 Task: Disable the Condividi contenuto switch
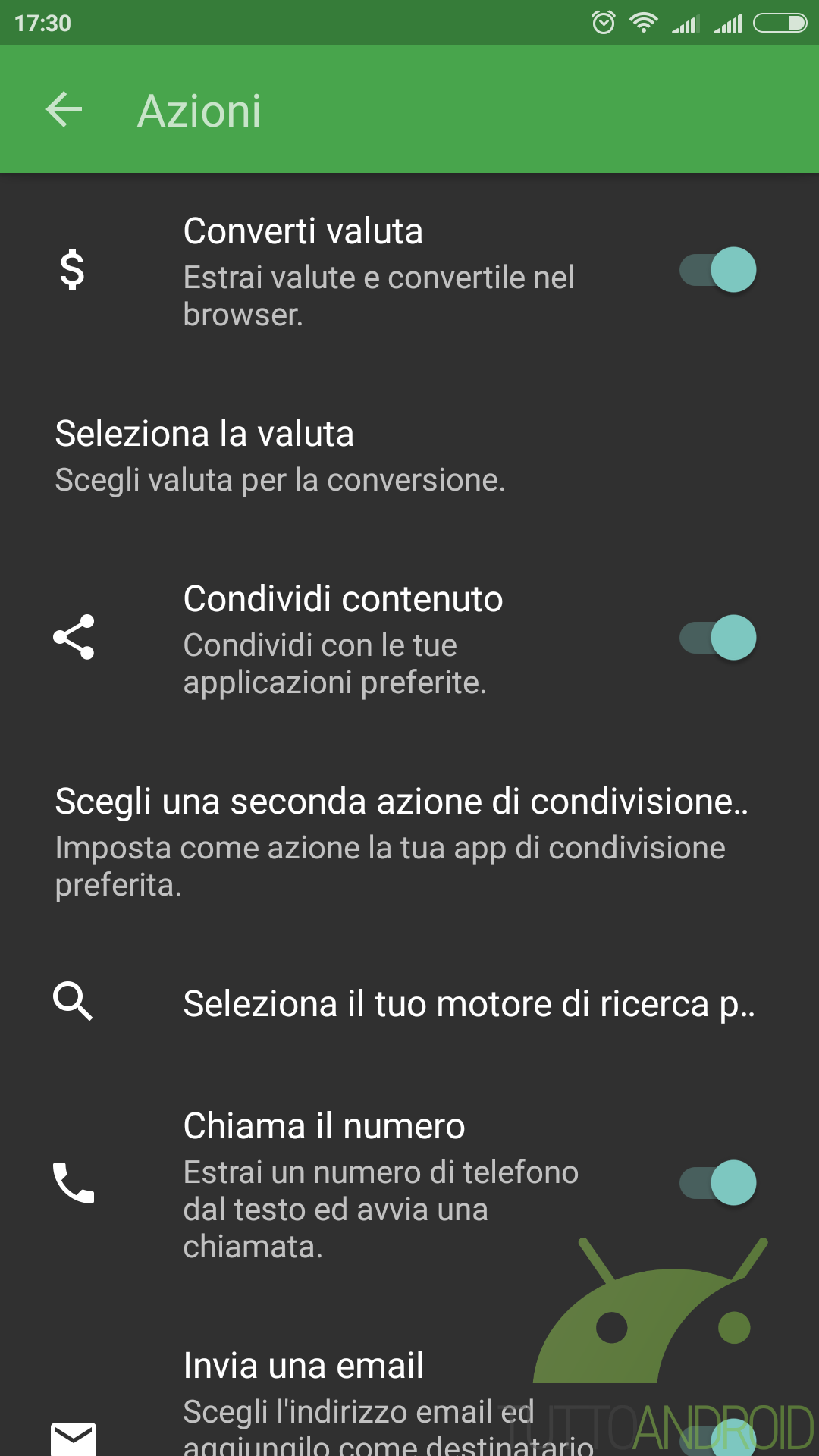pos(717,638)
